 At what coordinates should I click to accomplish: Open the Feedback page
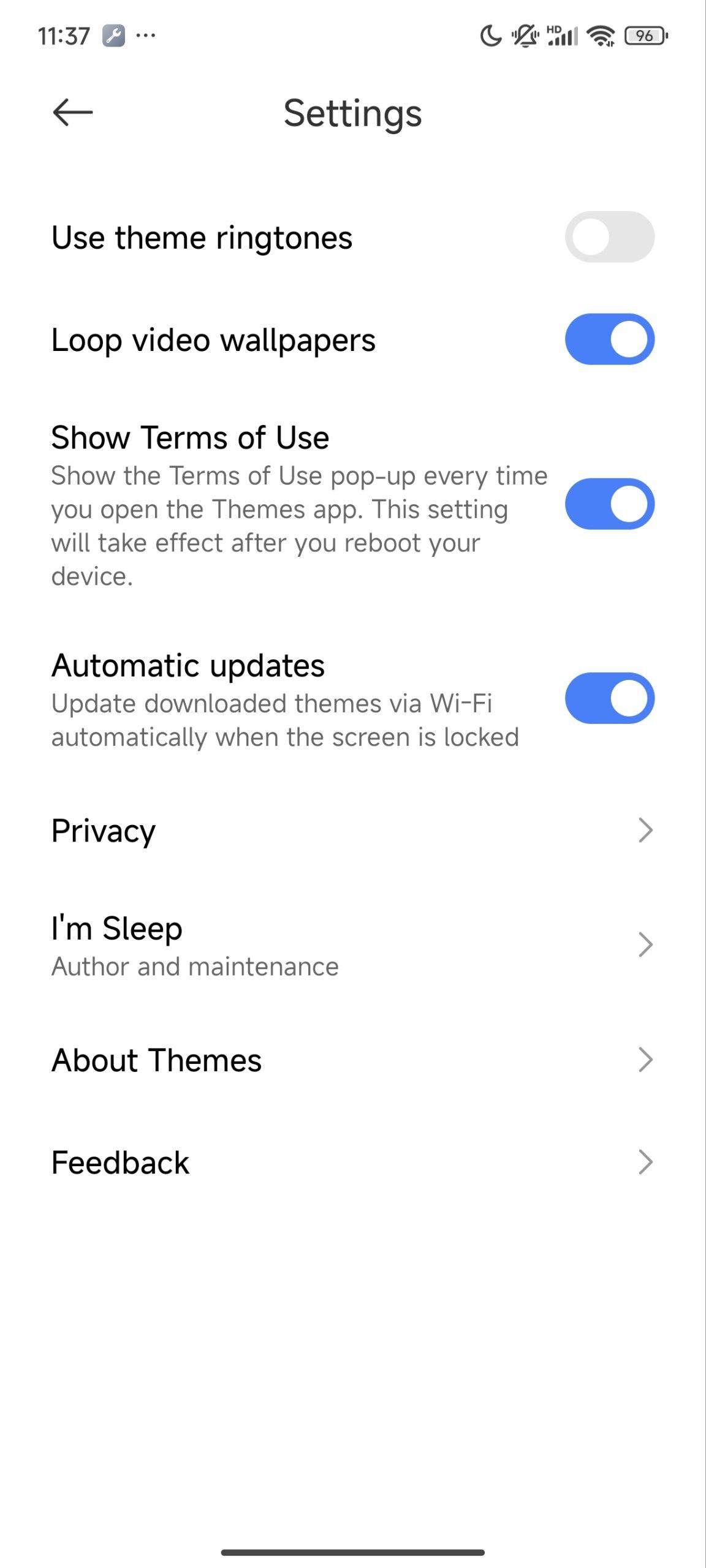pos(353,1162)
